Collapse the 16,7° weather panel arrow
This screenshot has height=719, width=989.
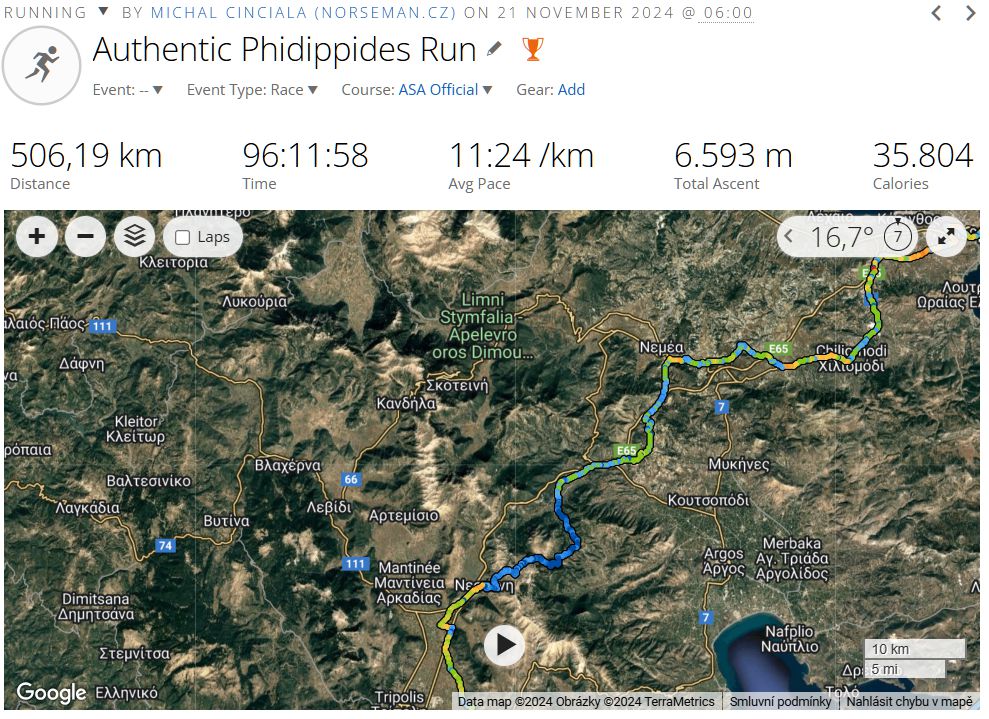(x=789, y=237)
